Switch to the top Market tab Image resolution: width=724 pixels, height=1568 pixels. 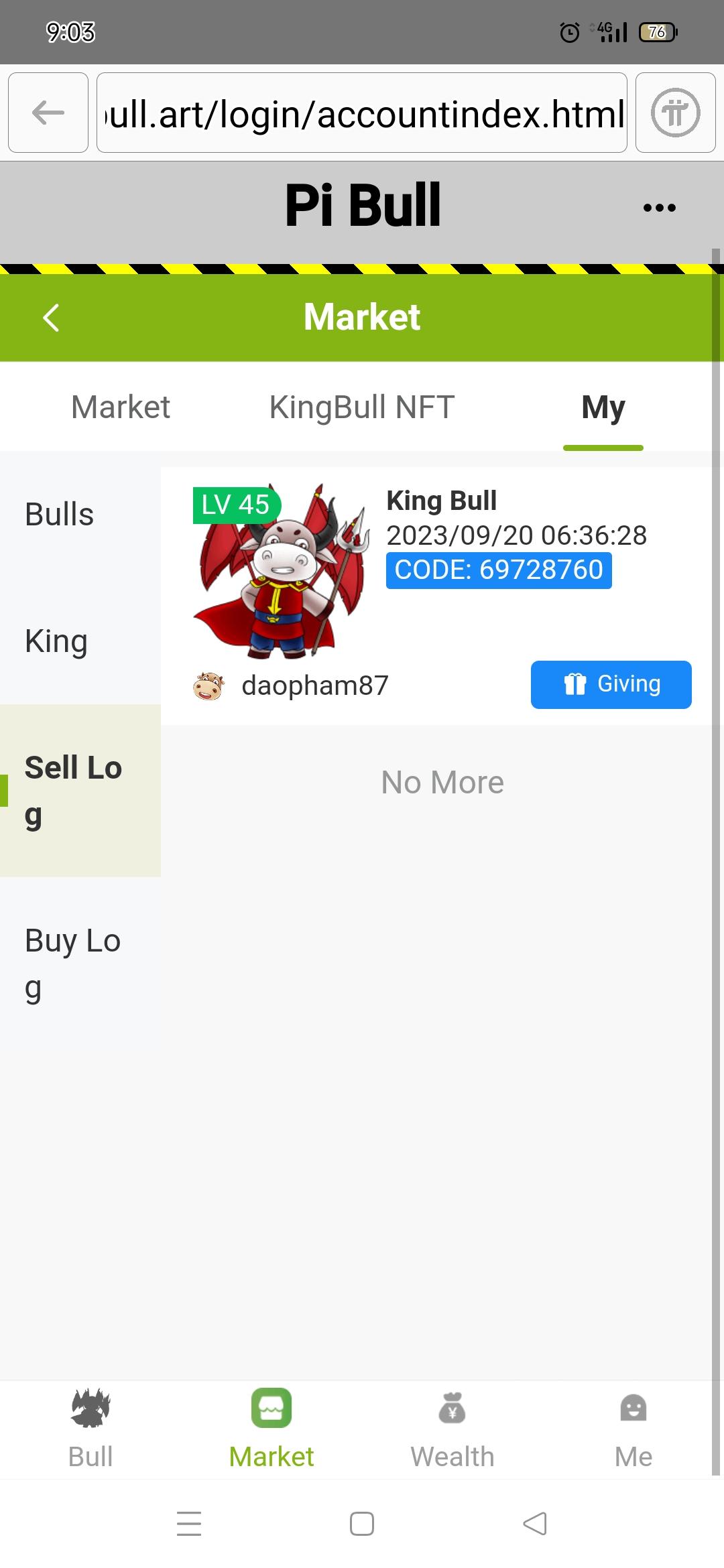[x=121, y=407]
